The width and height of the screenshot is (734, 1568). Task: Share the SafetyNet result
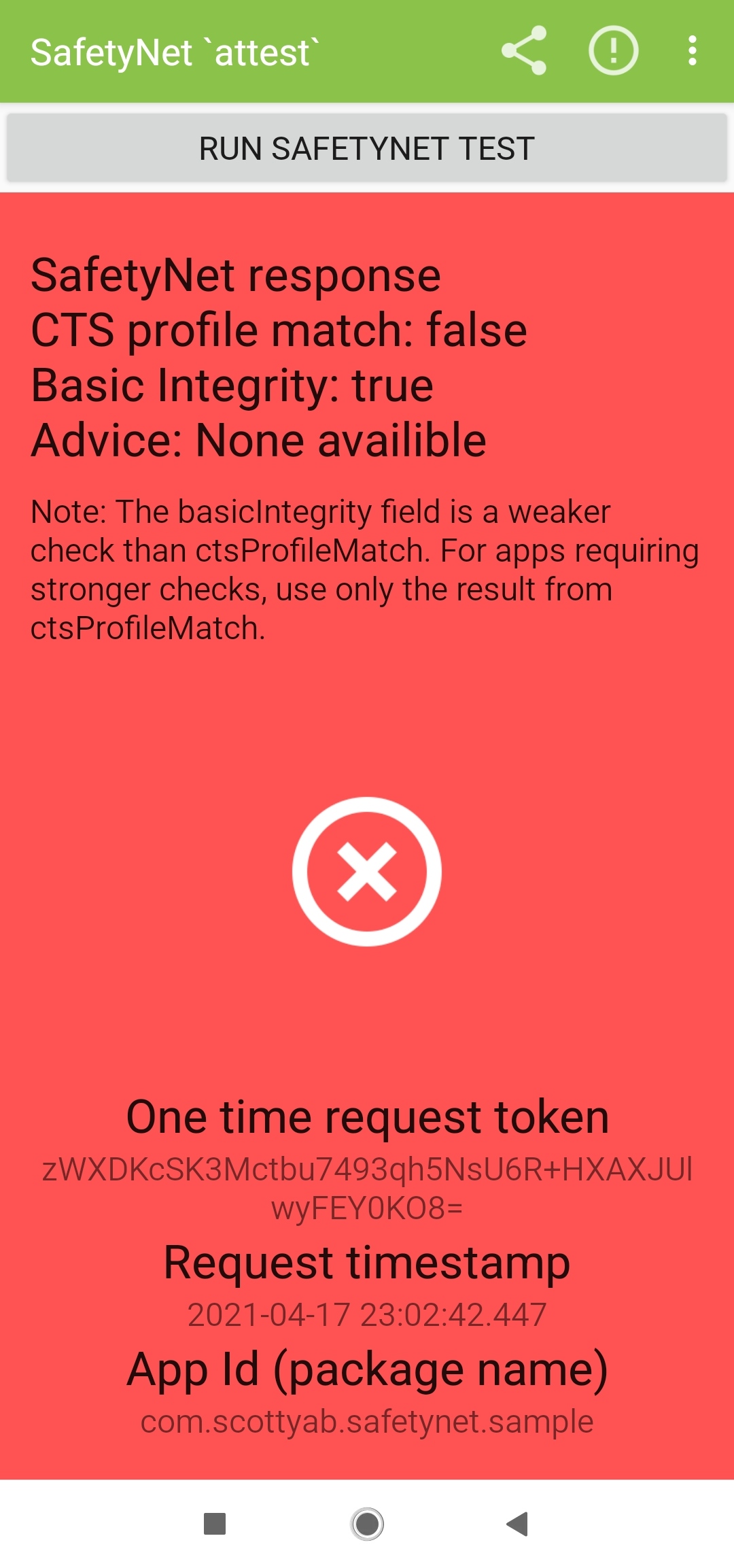[524, 51]
